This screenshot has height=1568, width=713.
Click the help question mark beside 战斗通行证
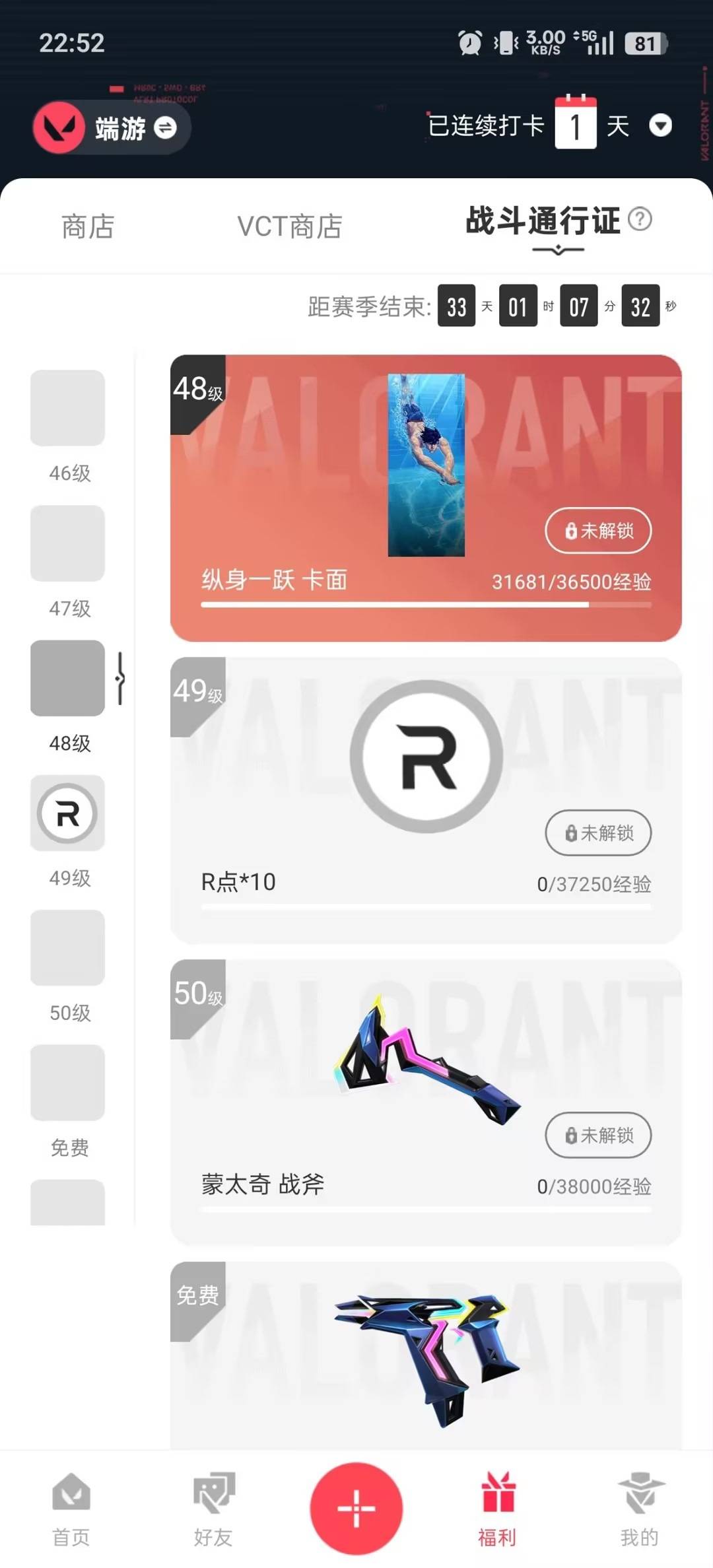point(639,222)
